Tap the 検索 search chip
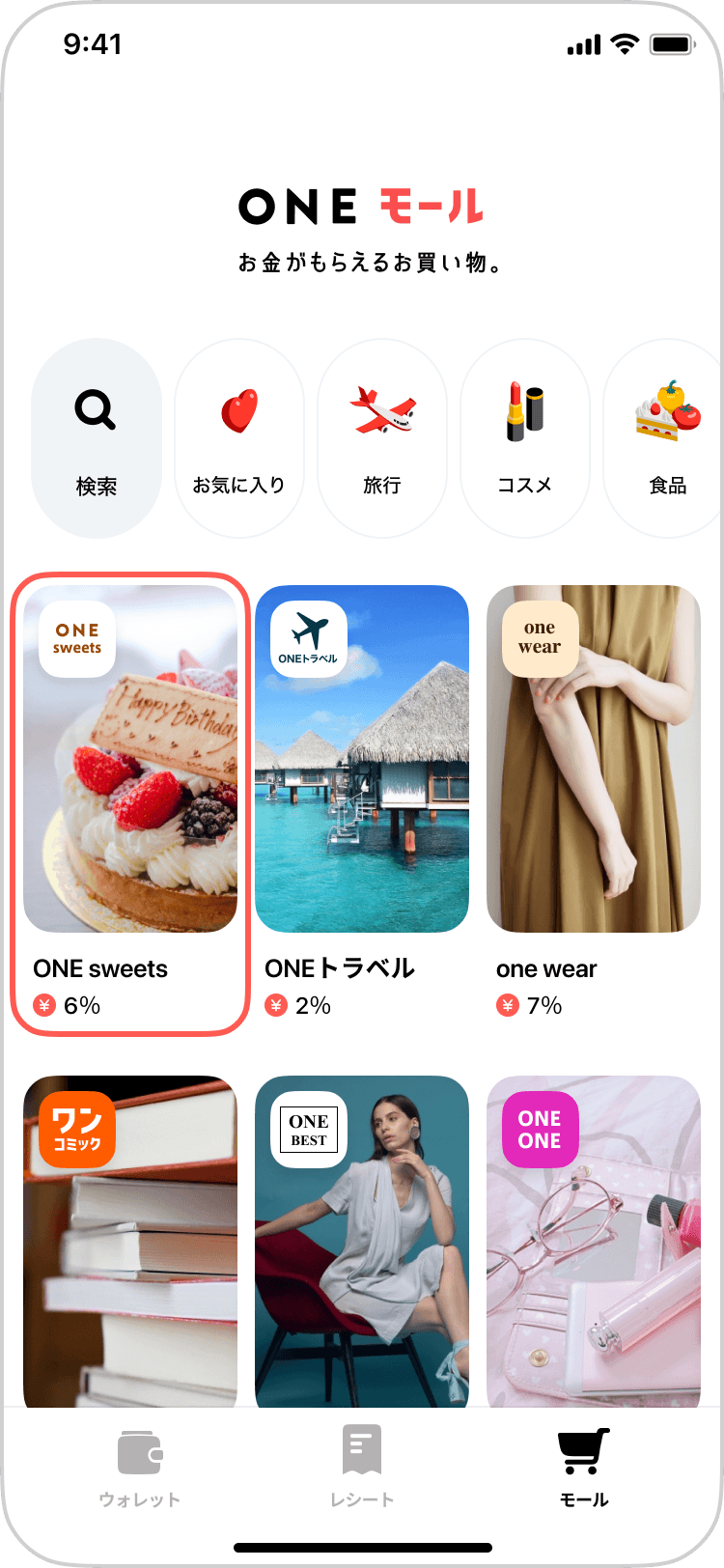This screenshot has width=724, height=1568. [97, 437]
